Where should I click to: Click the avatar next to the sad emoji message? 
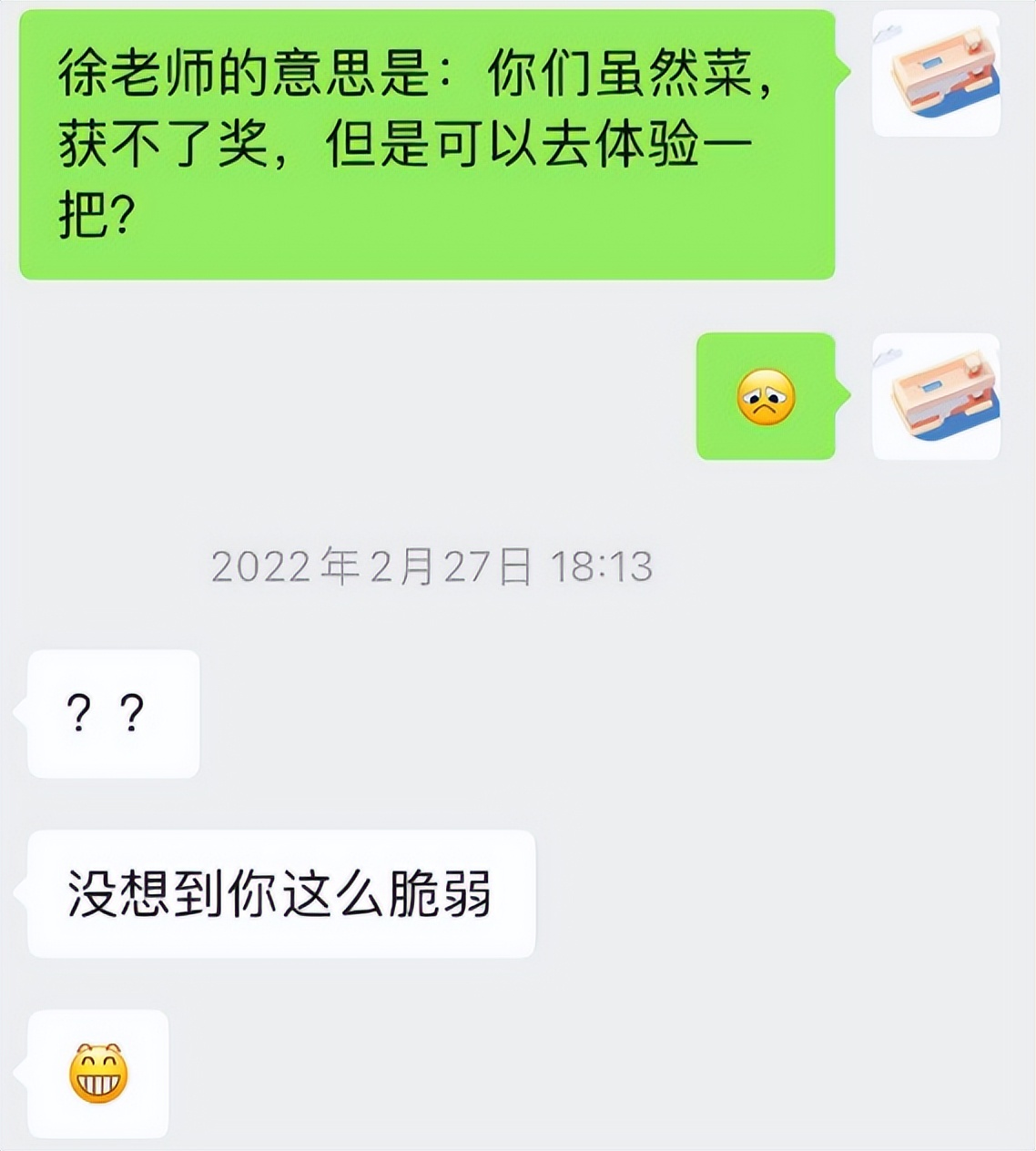pos(937,398)
